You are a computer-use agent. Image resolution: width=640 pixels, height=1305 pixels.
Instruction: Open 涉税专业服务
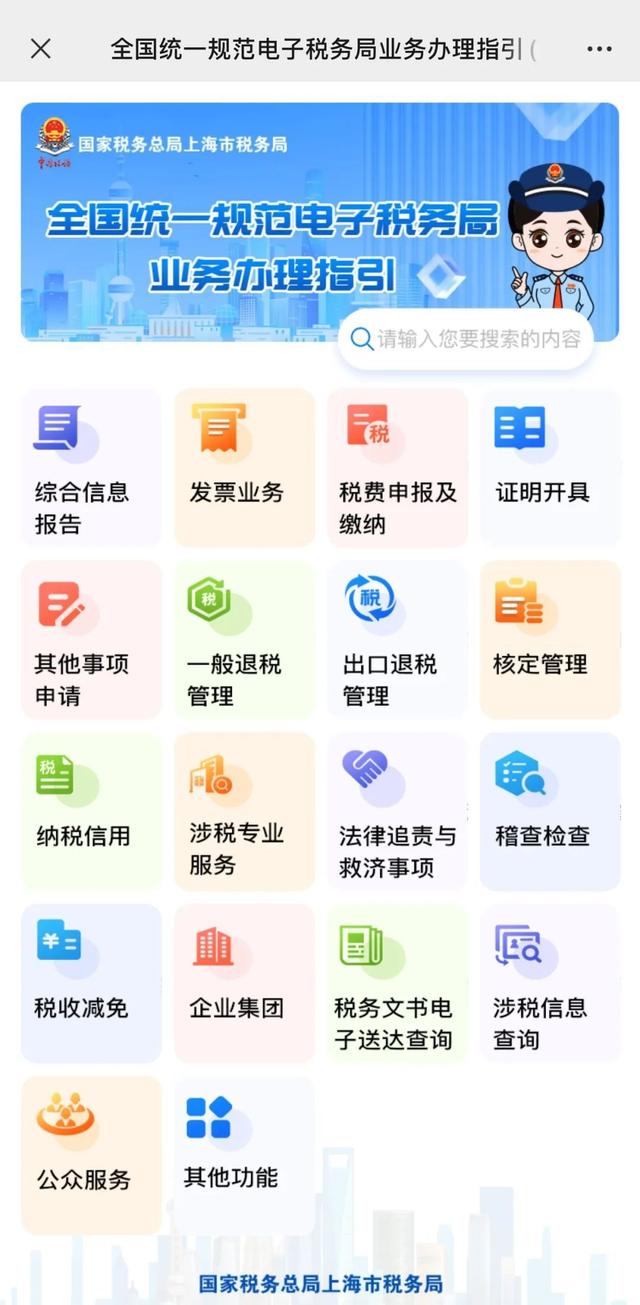coord(244,811)
